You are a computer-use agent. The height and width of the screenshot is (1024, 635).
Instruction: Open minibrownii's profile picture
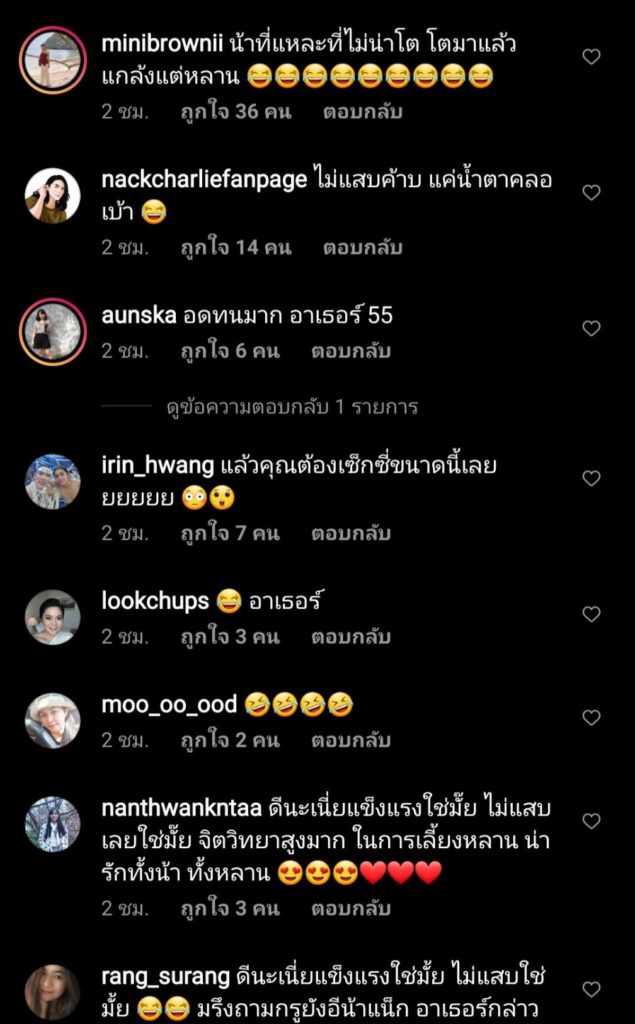point(53,60)
